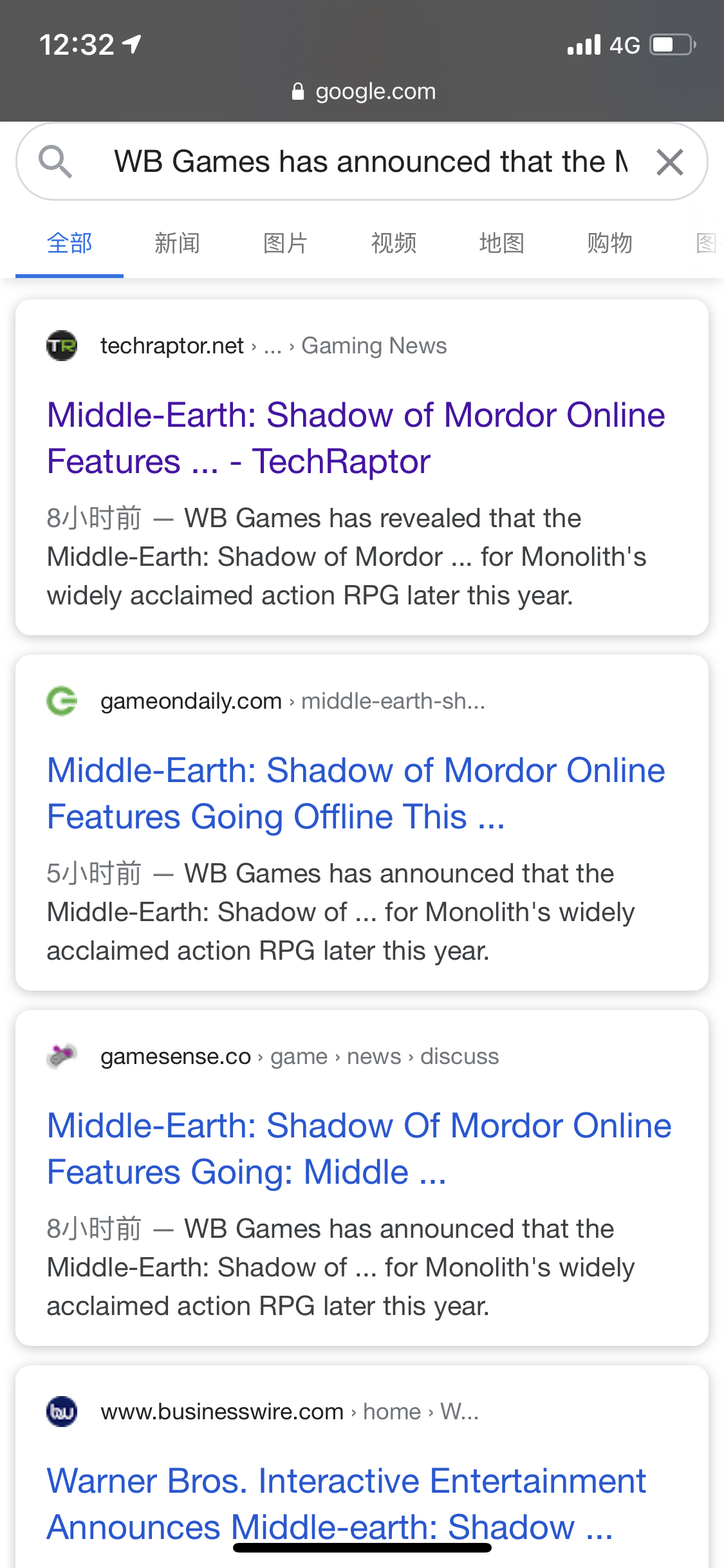The height and width of the screenshot is (1568, 724).
Task: Switch to the 购物 tab
Action: pos(609,243)
